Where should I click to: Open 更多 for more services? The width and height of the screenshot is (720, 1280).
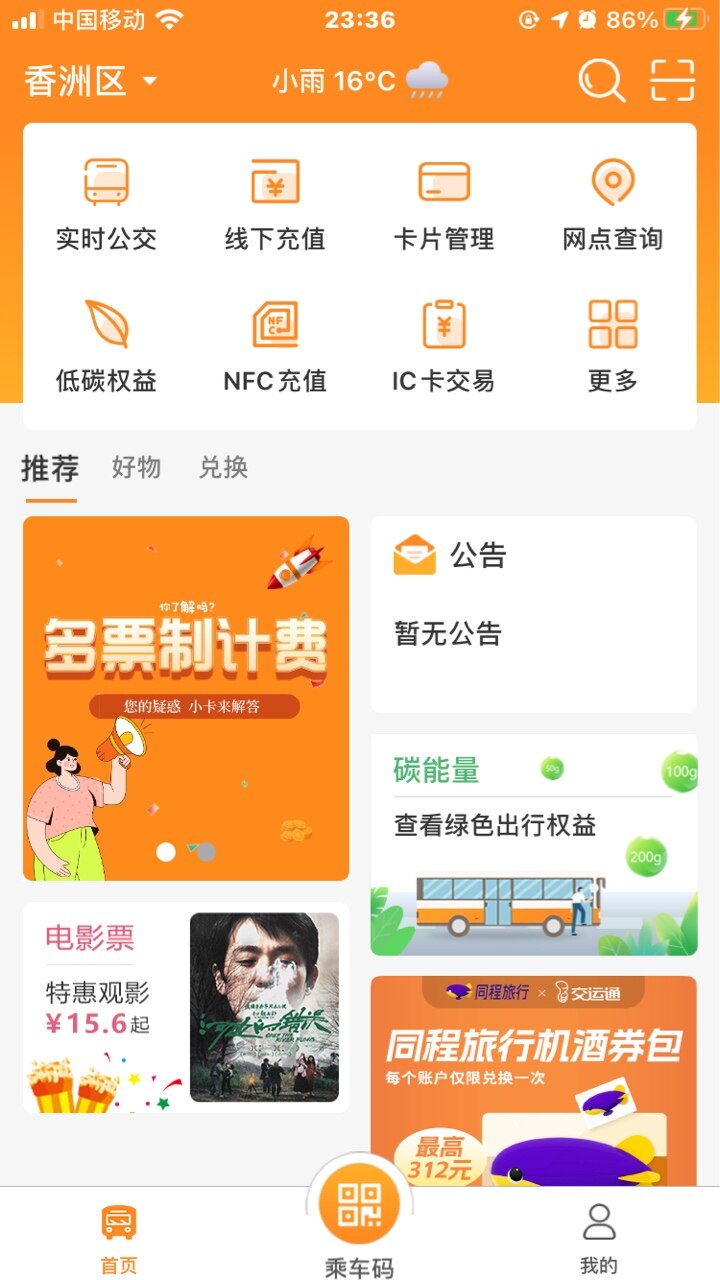click(612, 345)
